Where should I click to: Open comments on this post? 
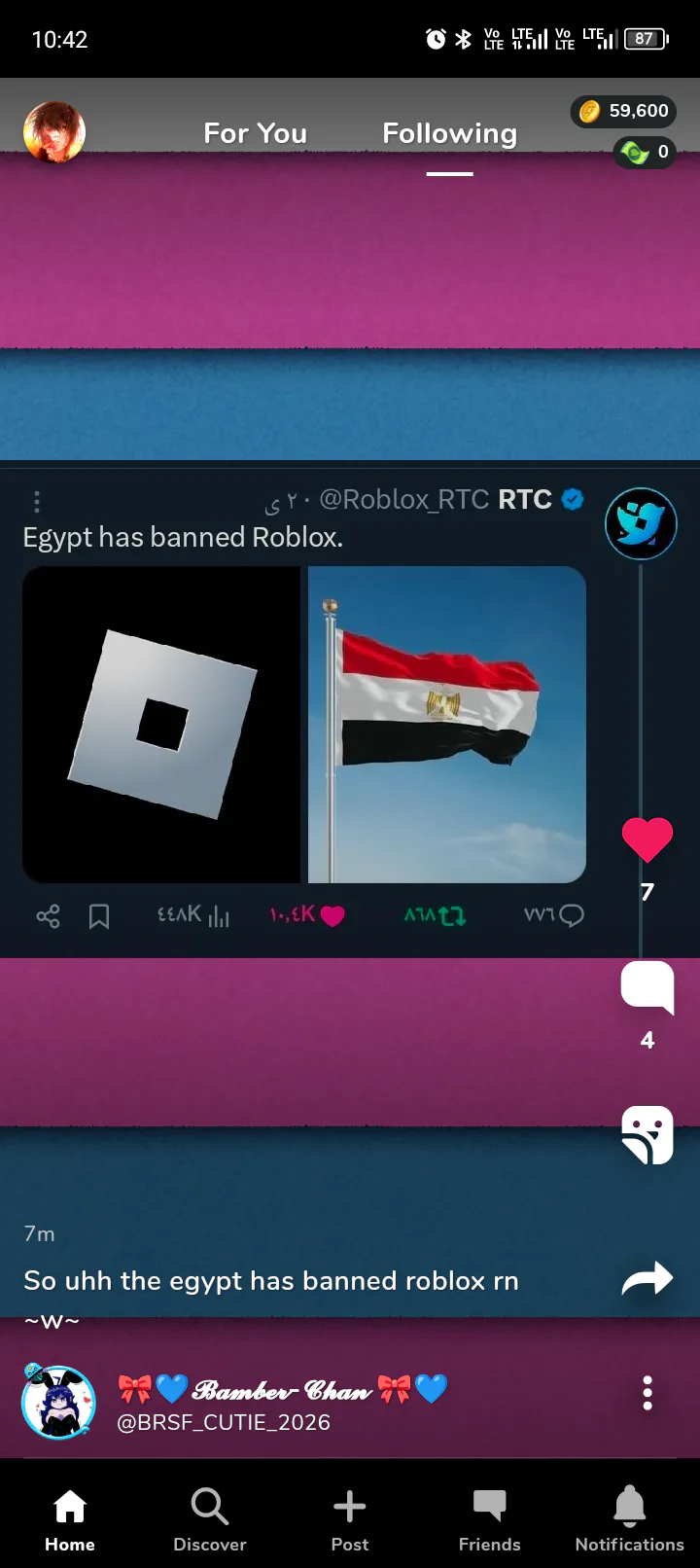[x=647, y=987]
